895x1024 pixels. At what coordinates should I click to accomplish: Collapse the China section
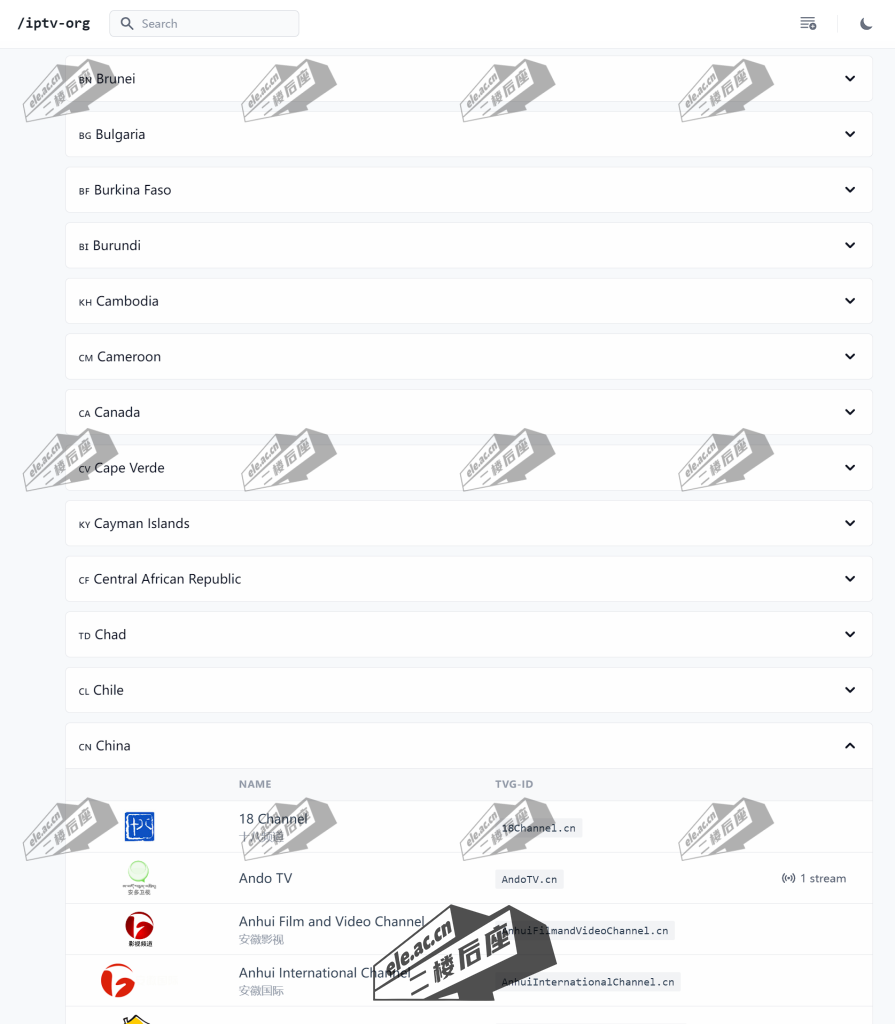[x=468, y=746]
